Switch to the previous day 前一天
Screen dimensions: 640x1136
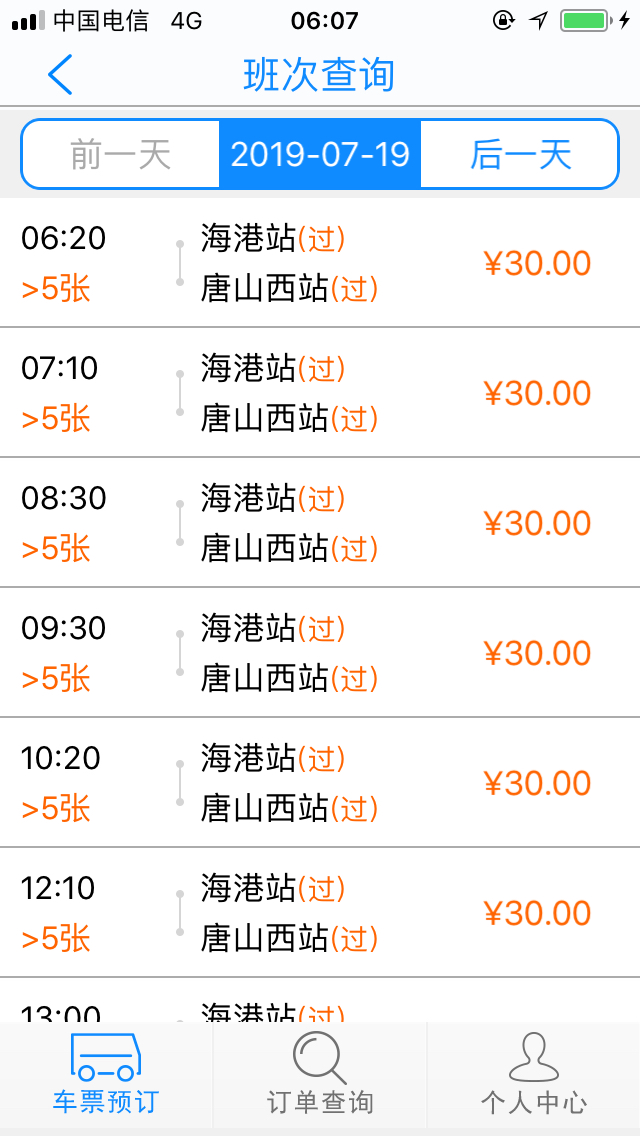(x=121, y=154)
